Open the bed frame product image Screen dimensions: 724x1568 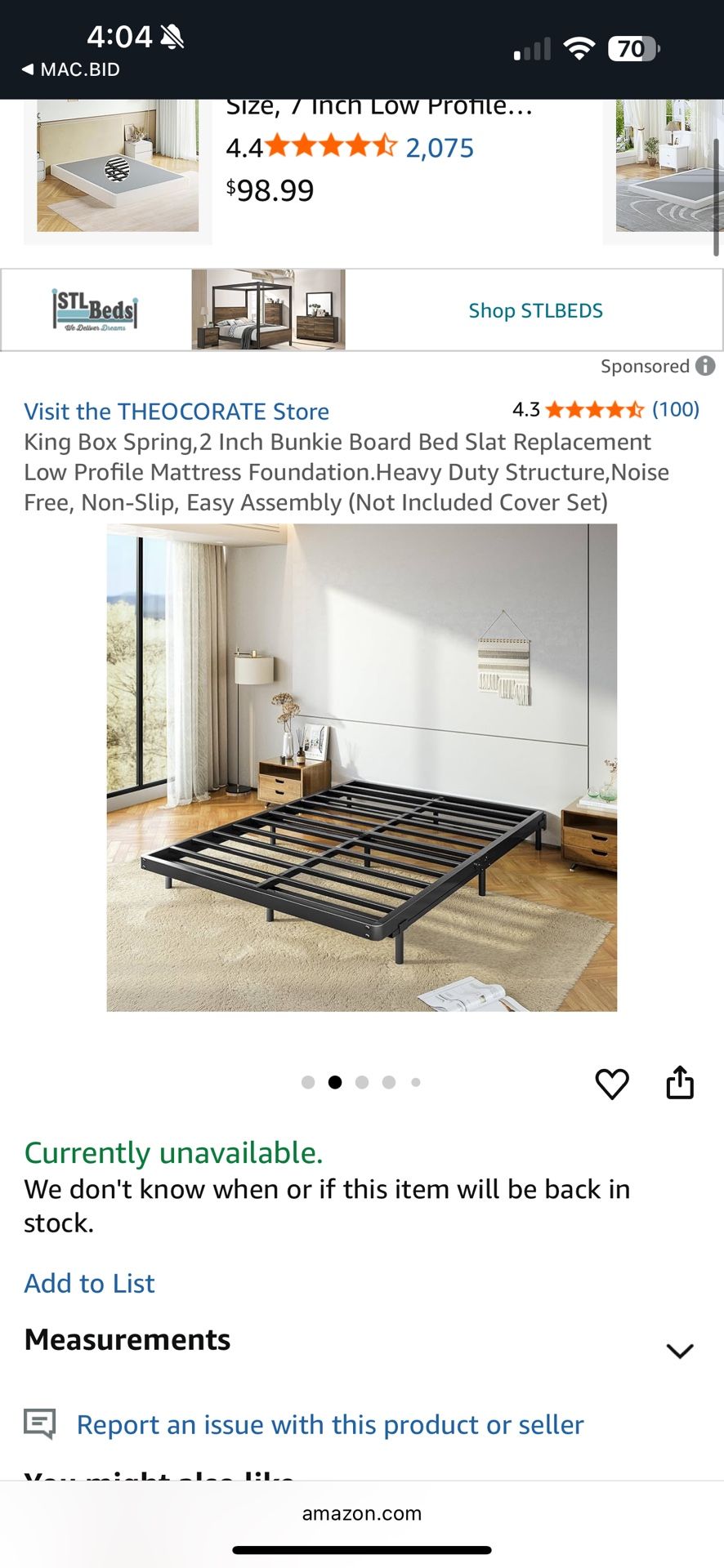361,768
